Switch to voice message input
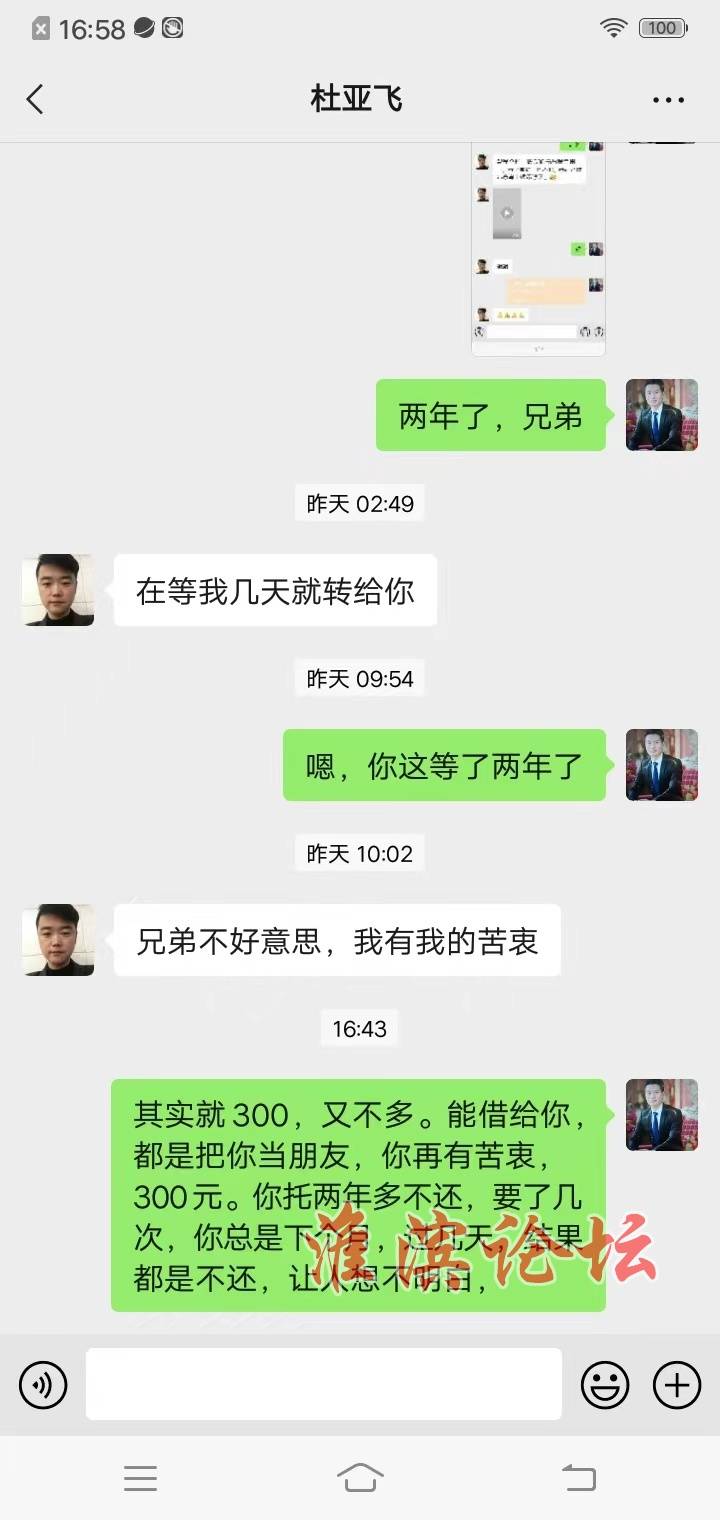The image size is (720, 1520). 43,1385
